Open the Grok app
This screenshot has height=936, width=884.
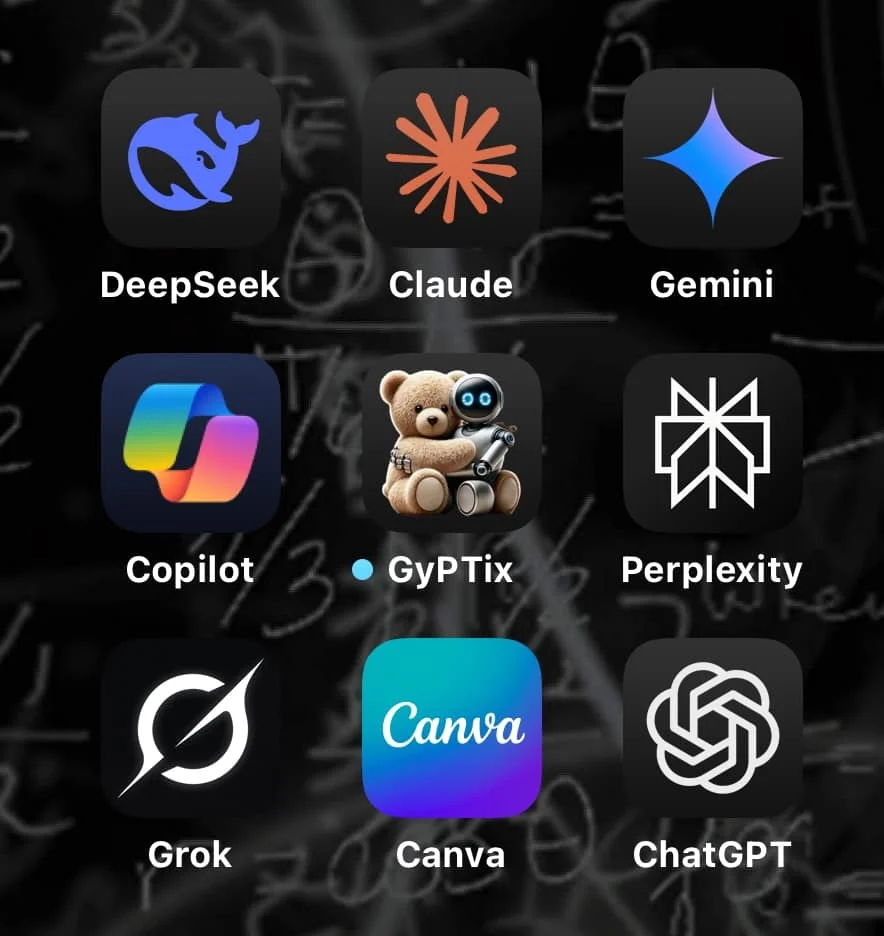(191, 727)
